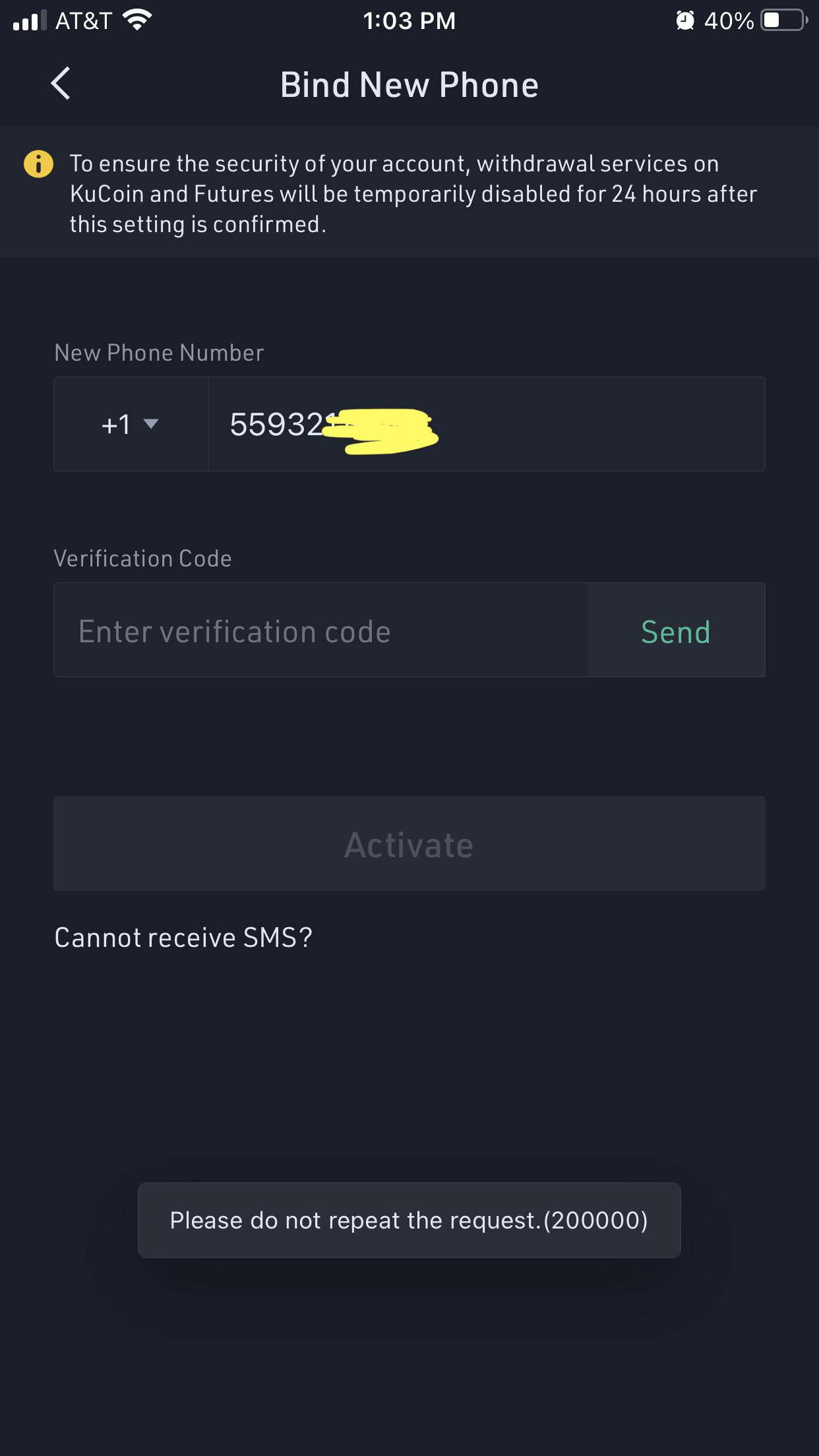Tap the Bind New Phone screen title
The height and width of the screenshot is (1456, 819).
(409, 84)
